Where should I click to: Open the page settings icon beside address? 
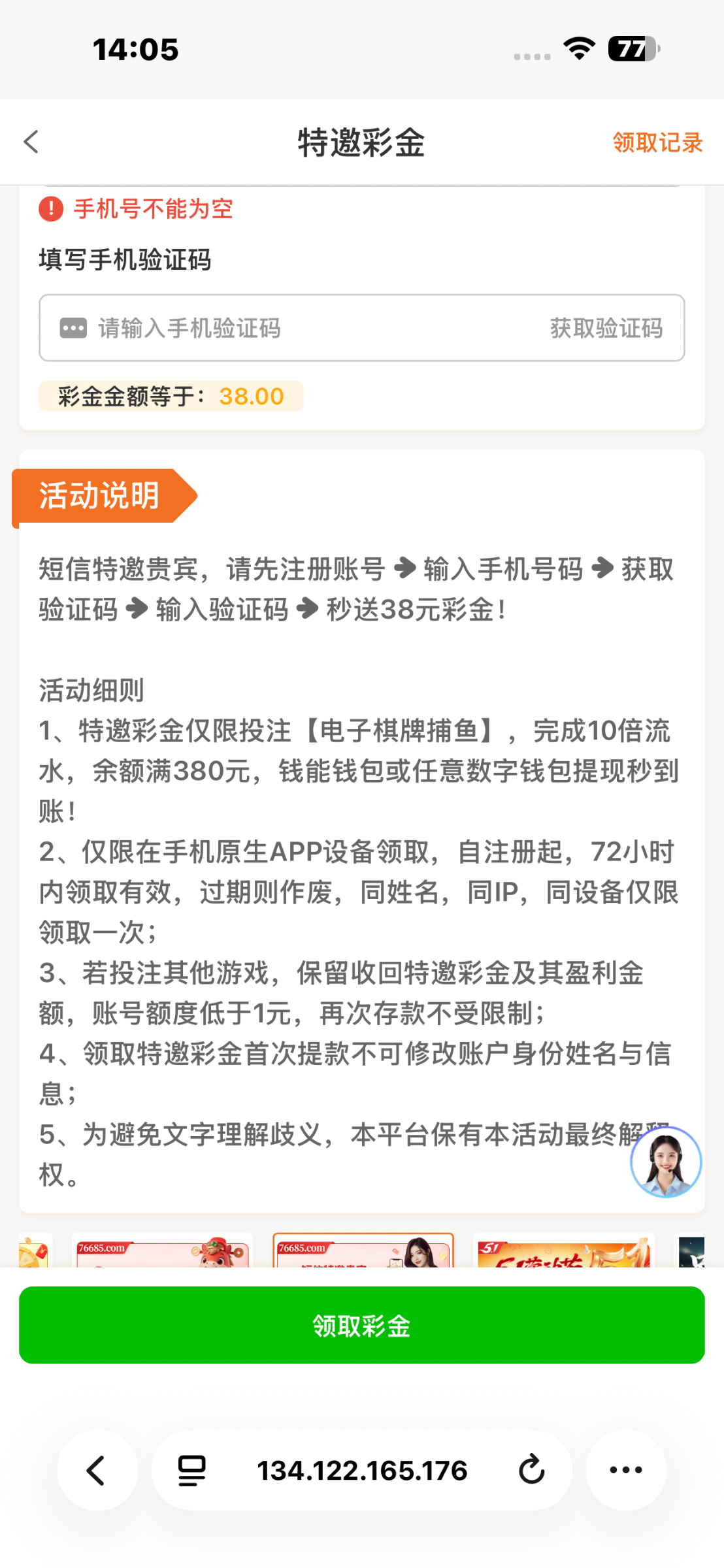point(192,1470)
